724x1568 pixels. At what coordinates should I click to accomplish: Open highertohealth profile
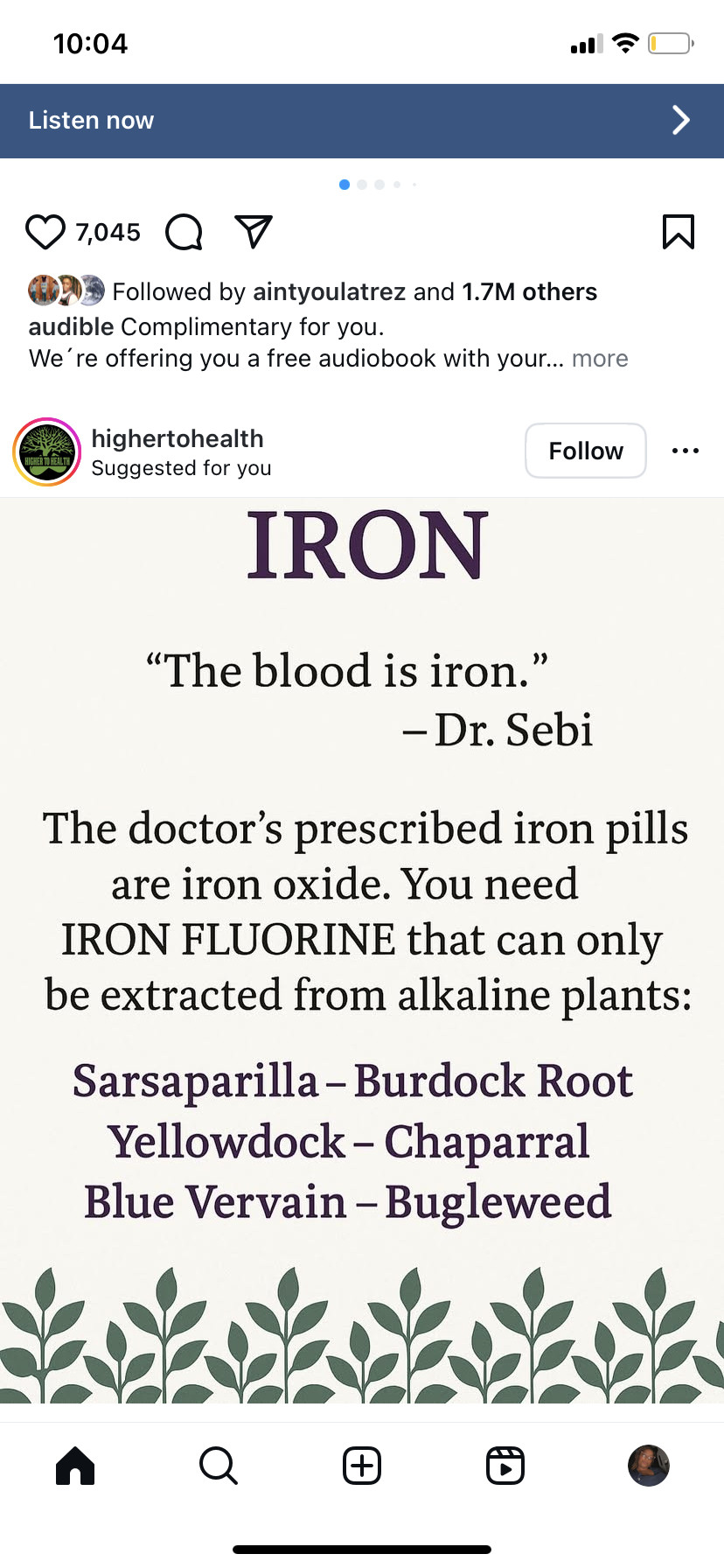click(x=178, y=438)
